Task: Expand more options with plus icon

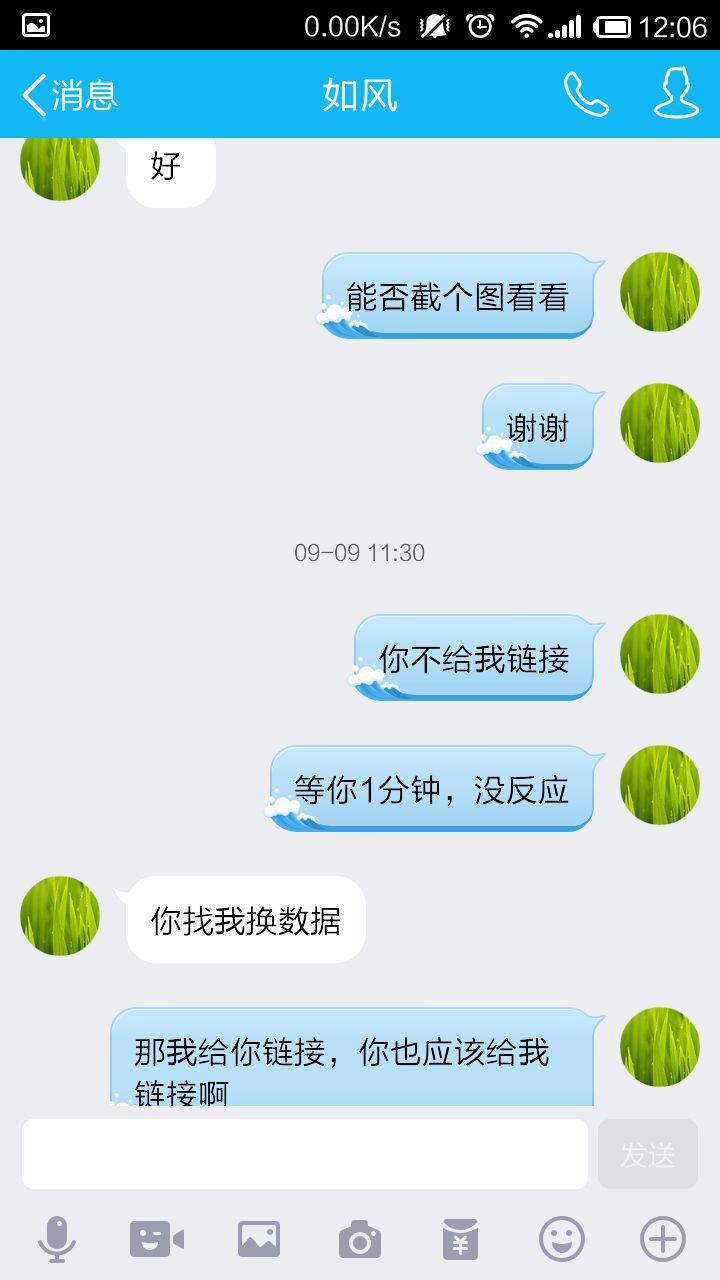Action: click(663, 1240)
